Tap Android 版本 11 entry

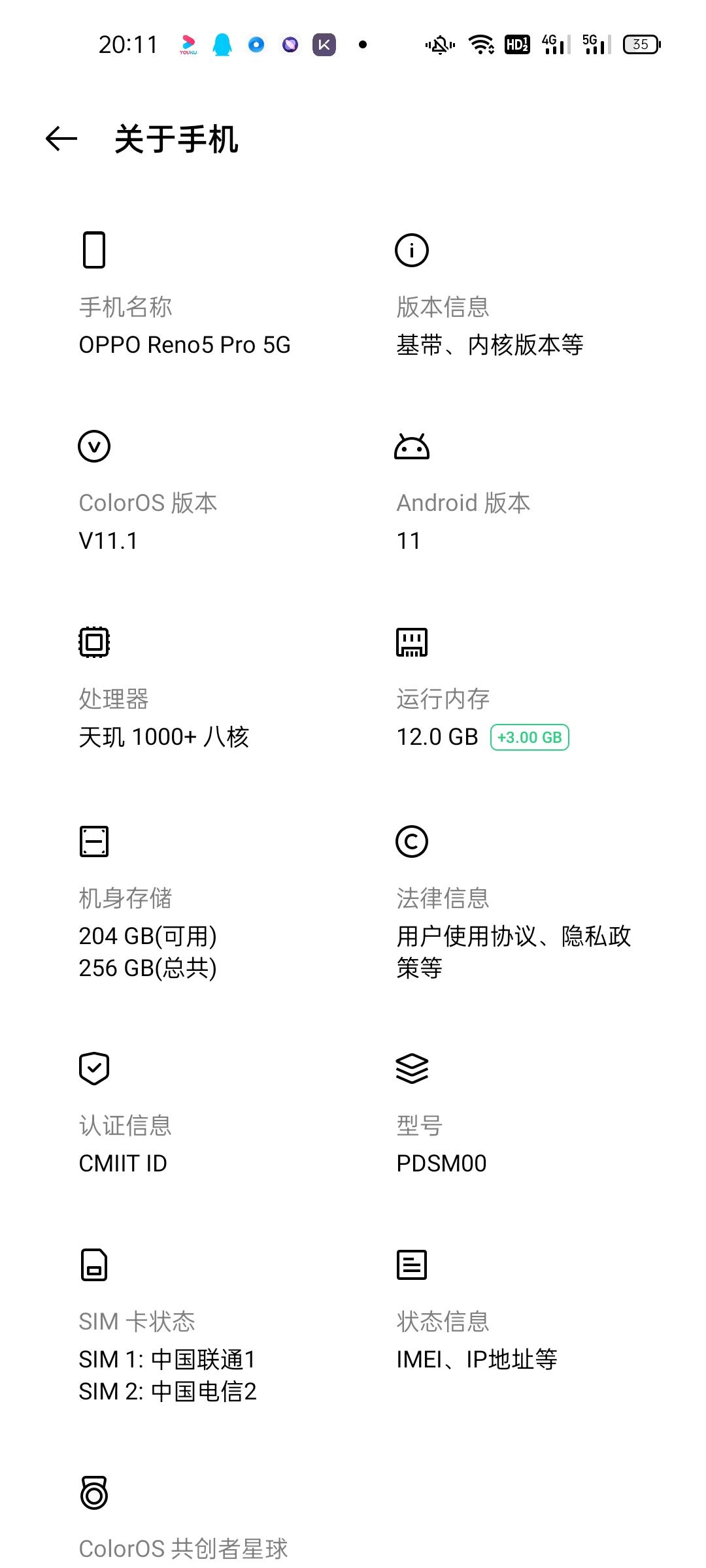tap(463, 523)
